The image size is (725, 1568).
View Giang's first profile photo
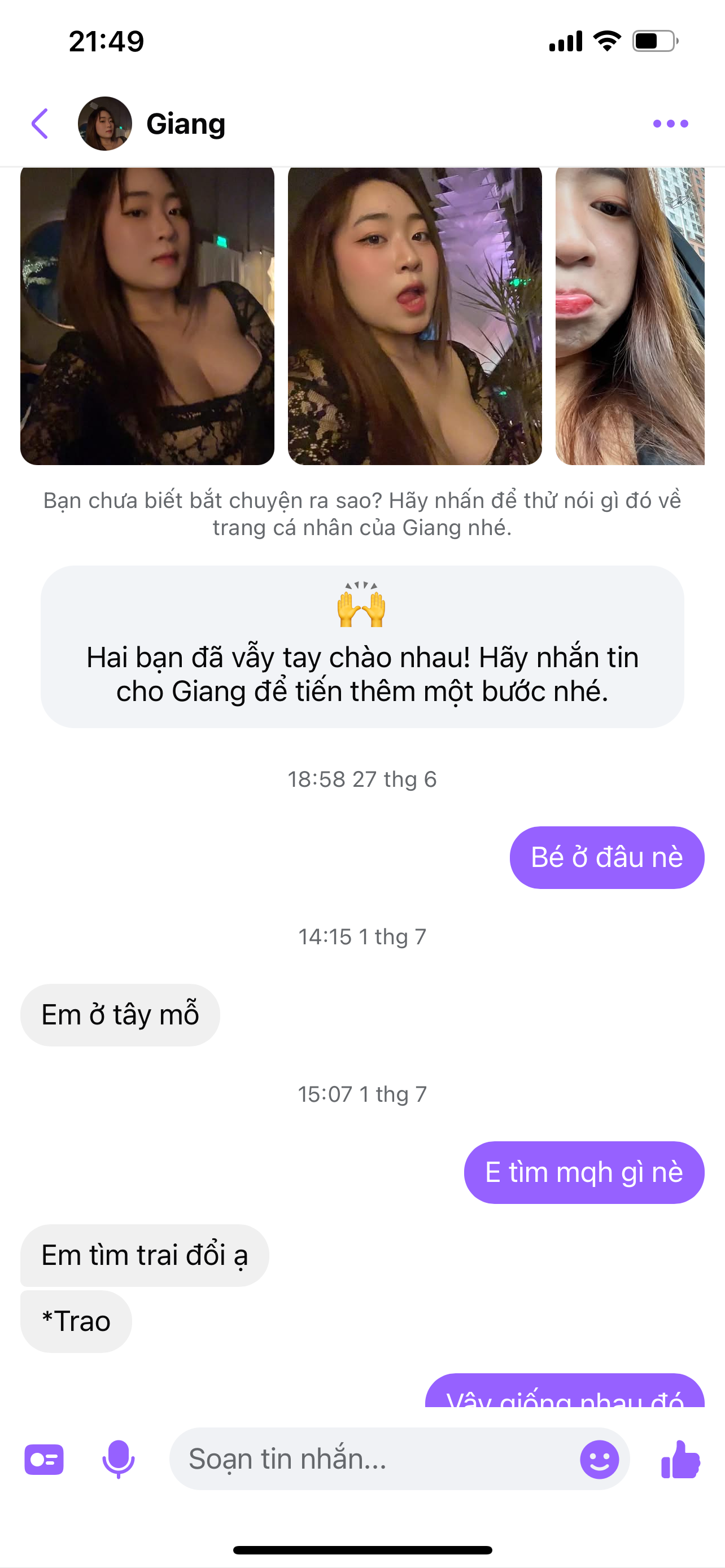[x=147, y=316]
